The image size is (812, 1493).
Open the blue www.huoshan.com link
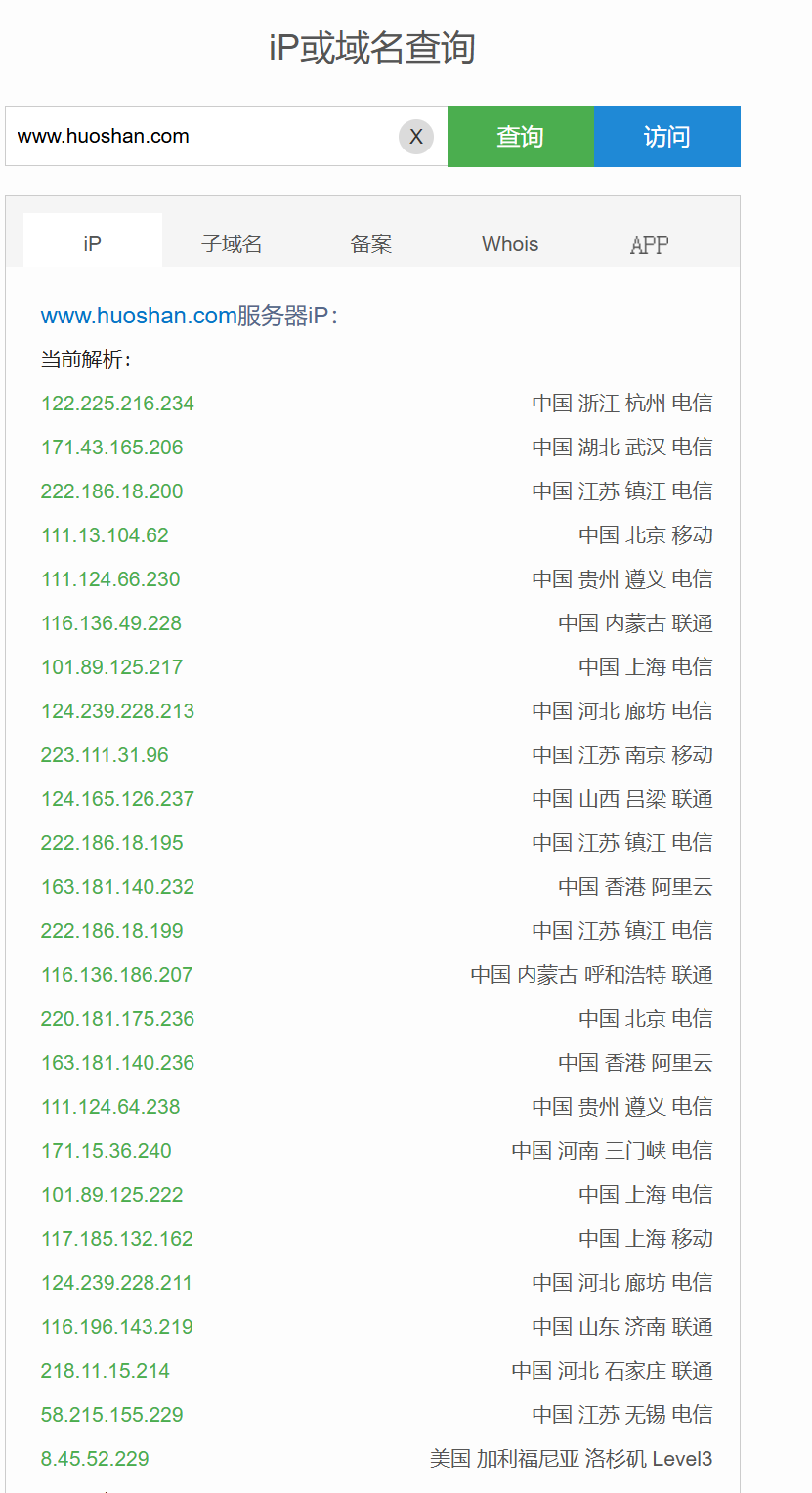tap(139, 316)
